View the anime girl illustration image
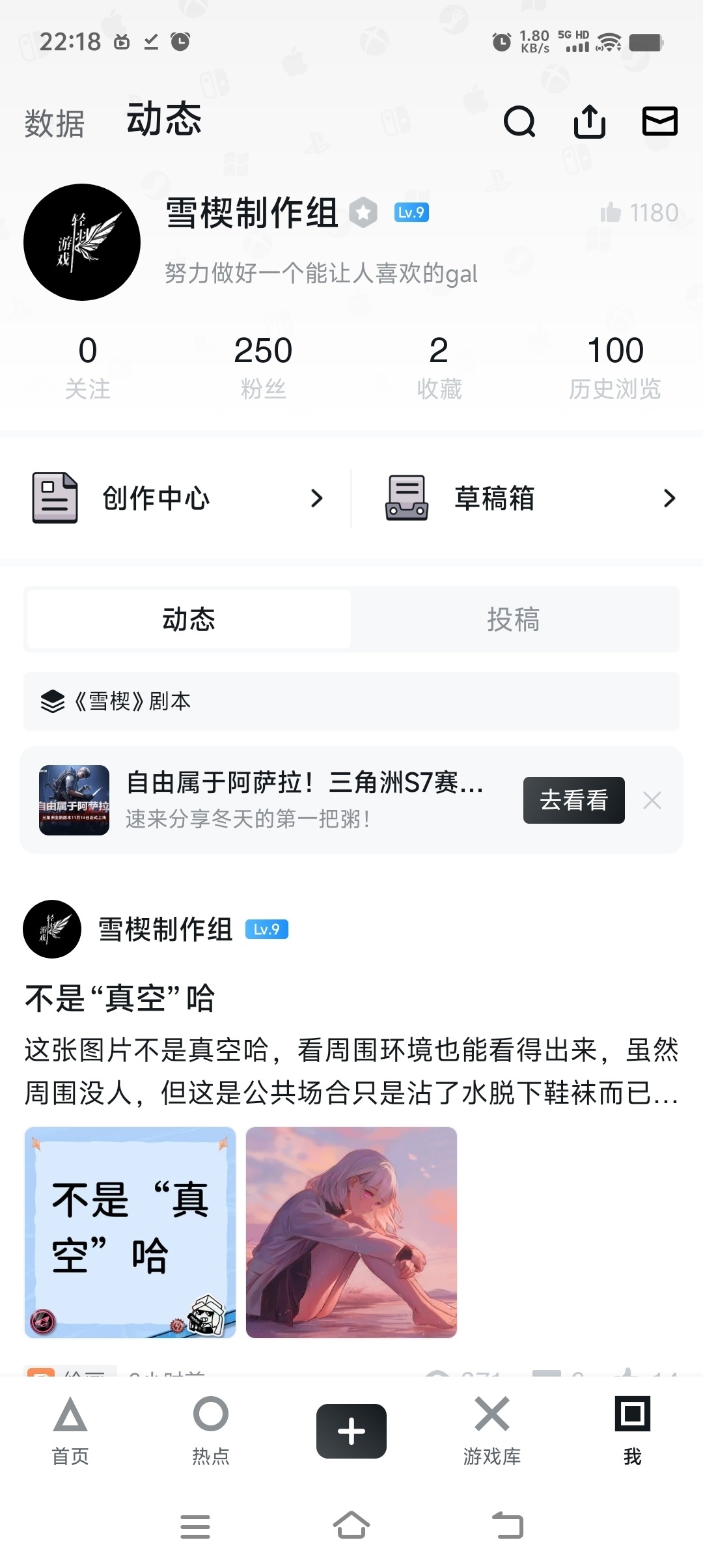Image resolution: width=703 pixels, height=1568 pixels. point(351,1233)
